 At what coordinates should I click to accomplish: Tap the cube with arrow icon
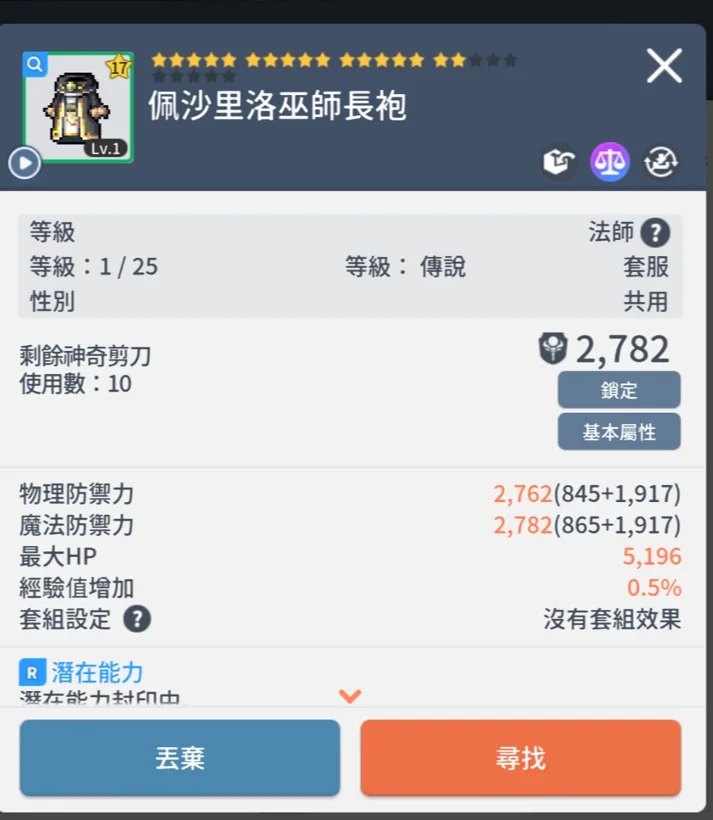[559, 161]
